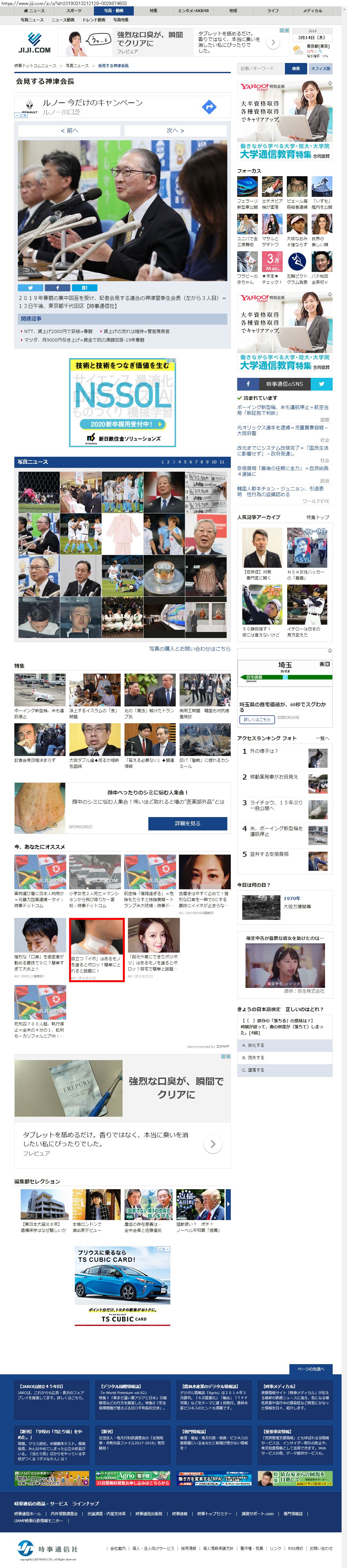Open the スポーツ tab in top navigation
Image resolution: width=347 pixels, height=1568 pixels.
74,10
